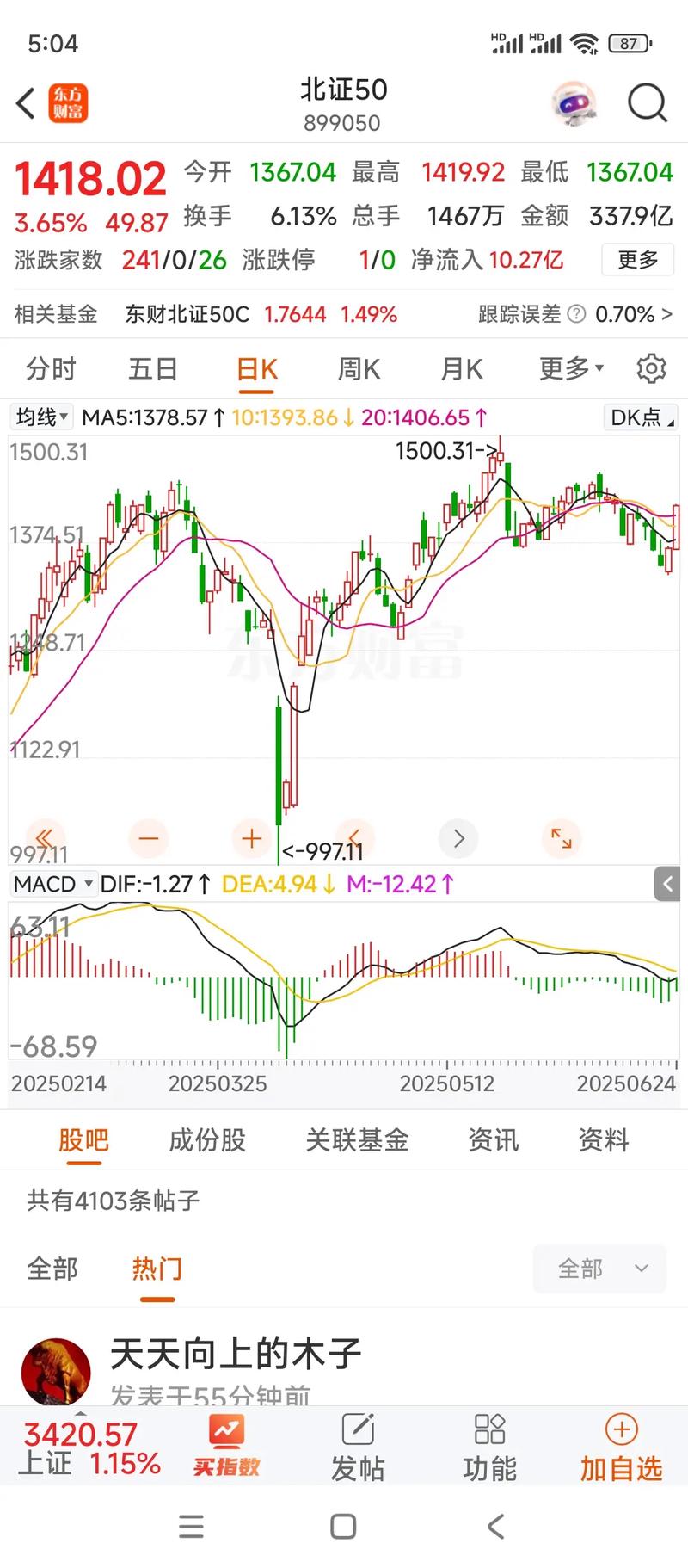Select the 周K chart tab
Image resolution: width=688 pixels, height=1568 pixels.
pos(359,369)
